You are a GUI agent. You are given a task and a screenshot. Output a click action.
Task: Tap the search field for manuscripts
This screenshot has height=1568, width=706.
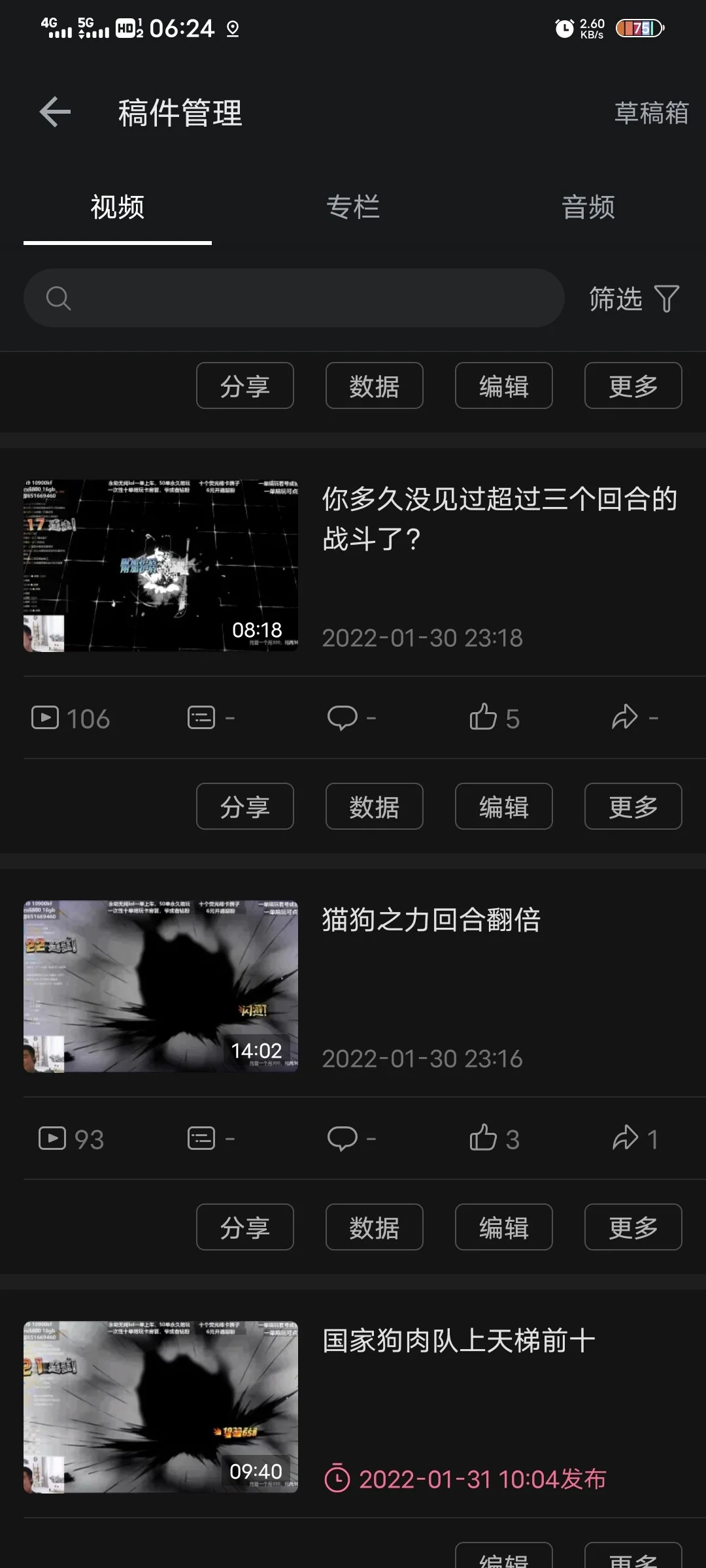[x=294, y=298]
